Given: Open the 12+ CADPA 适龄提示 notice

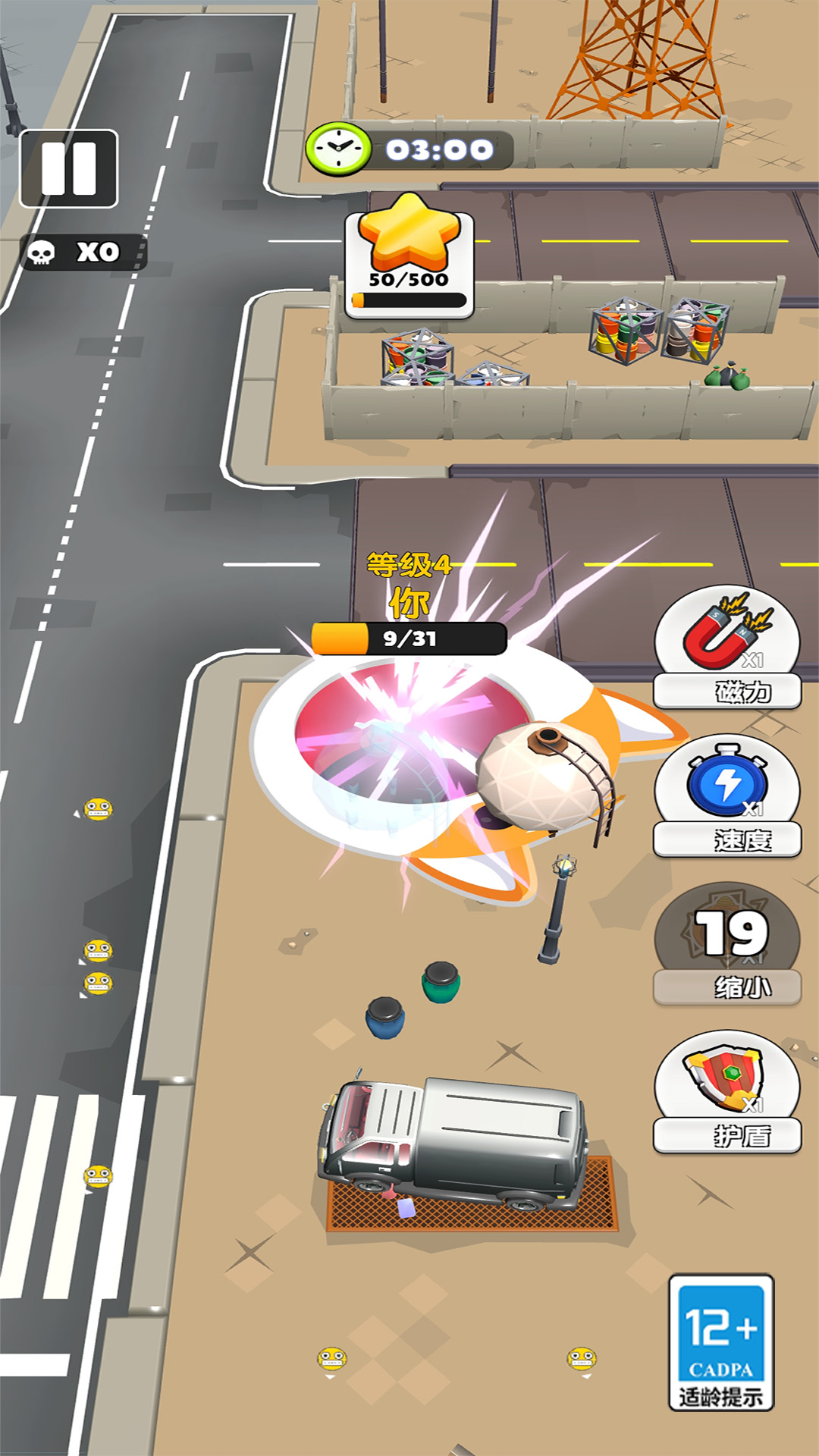Looking at the screenshot, I should coord(720,1342).
